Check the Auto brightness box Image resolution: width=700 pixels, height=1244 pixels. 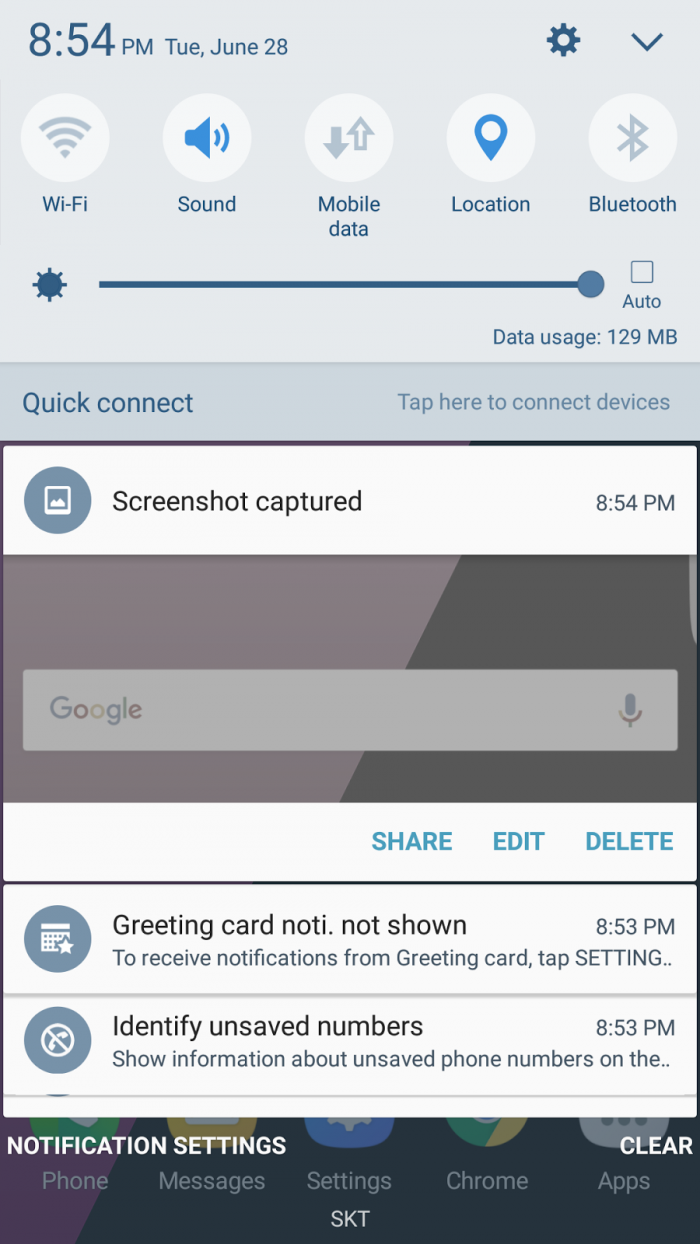(x=642, y=272)
